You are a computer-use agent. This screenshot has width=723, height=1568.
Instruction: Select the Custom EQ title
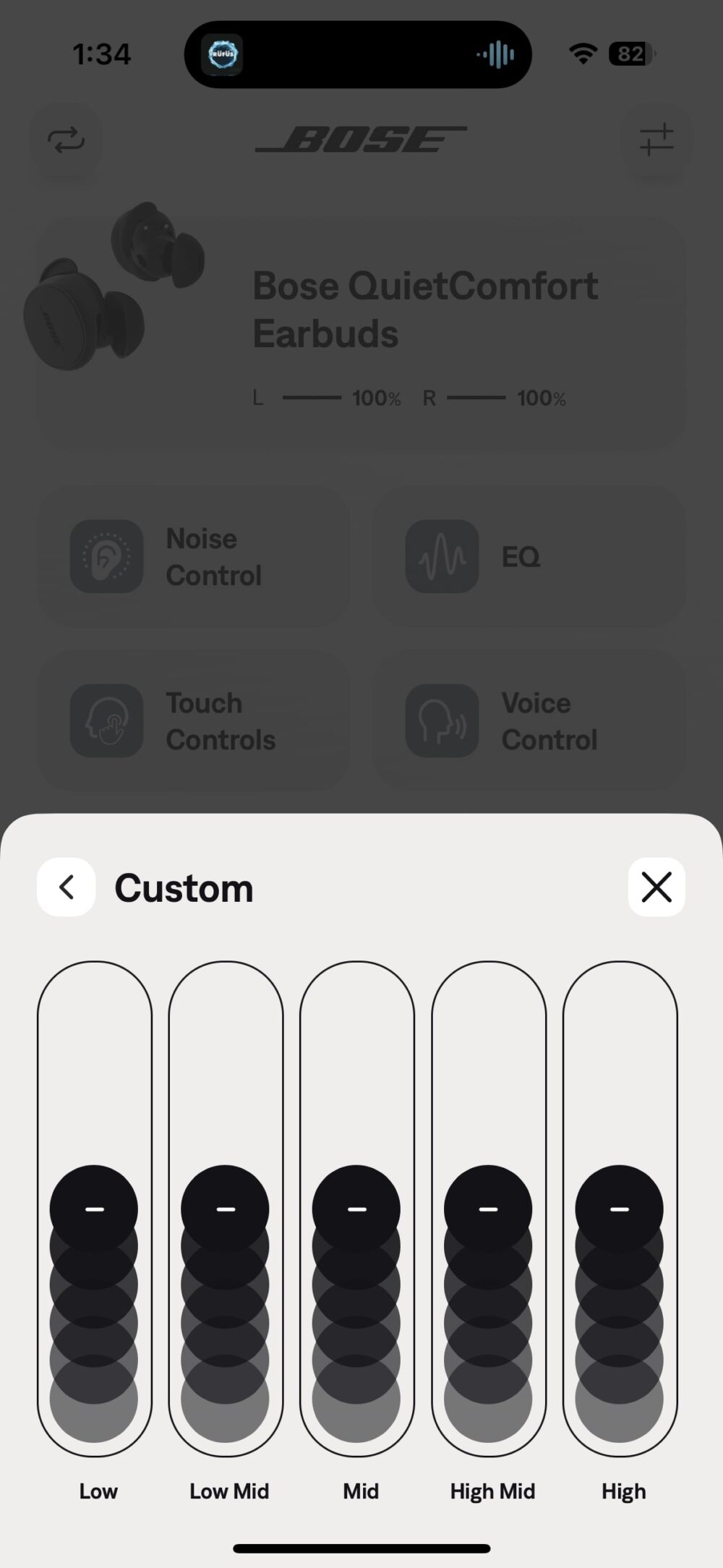tap(184, 887)
